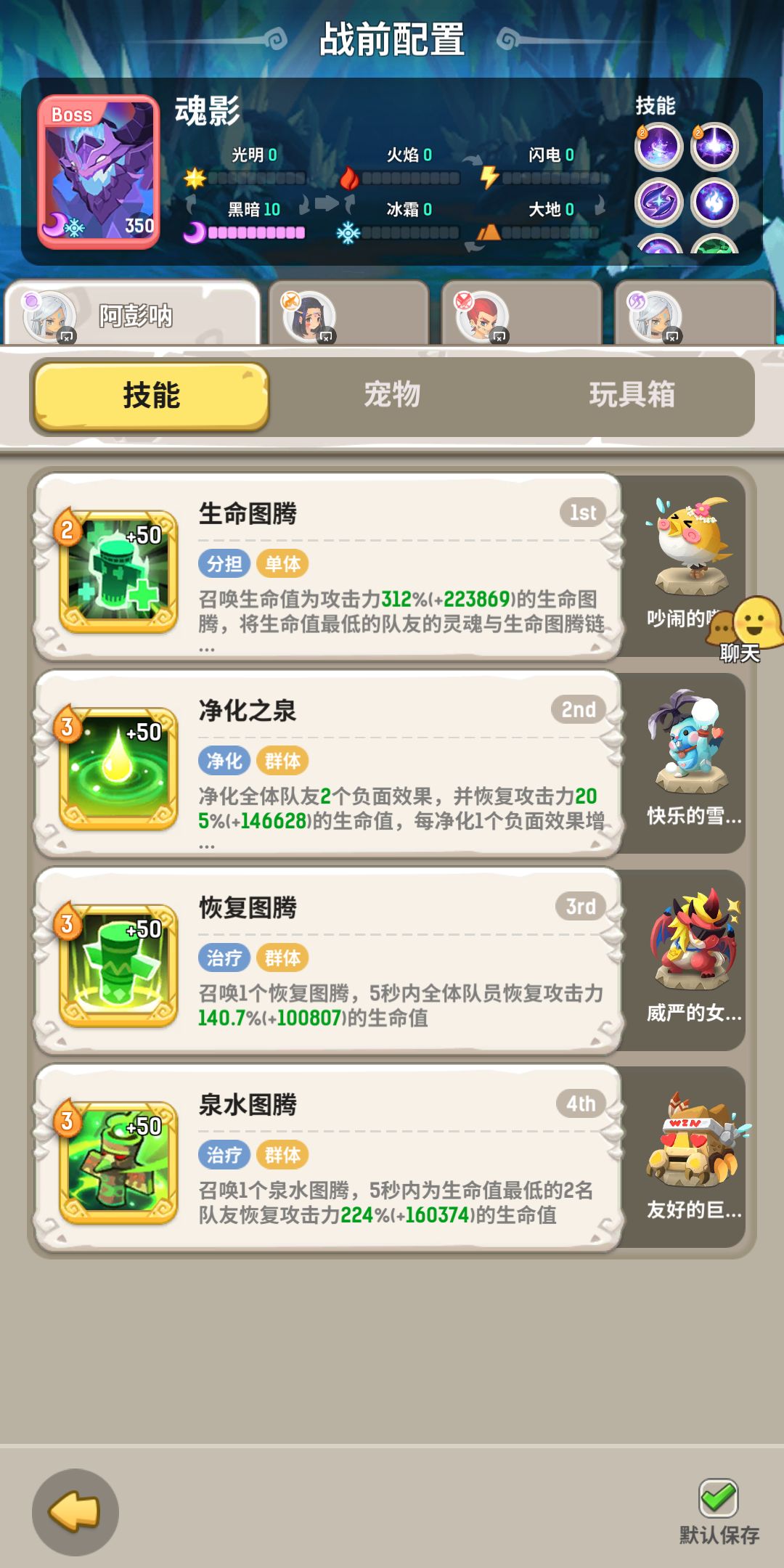Tap the swap toggle on the second character portrait

click(326, 337)
